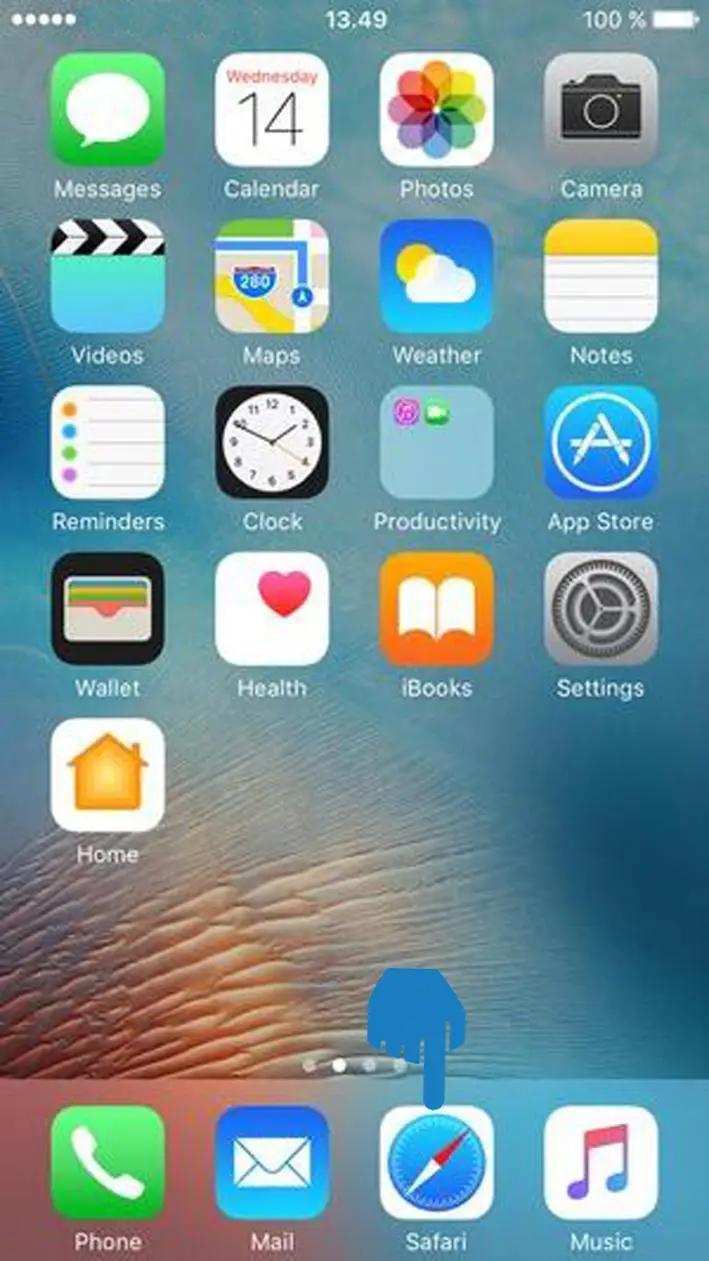This screenshot has height=1261, width=709.
Task: Launch the Photos app
Action: point(436,109)
